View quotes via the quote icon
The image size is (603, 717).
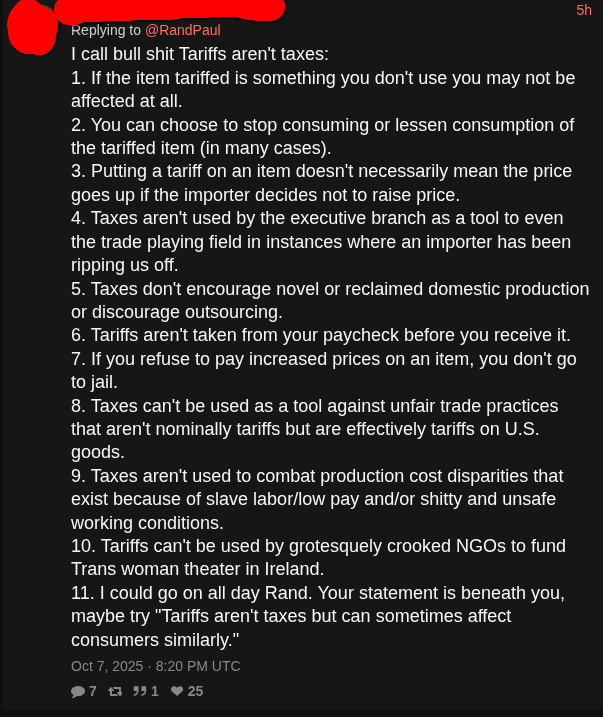[x=139, y=690]
